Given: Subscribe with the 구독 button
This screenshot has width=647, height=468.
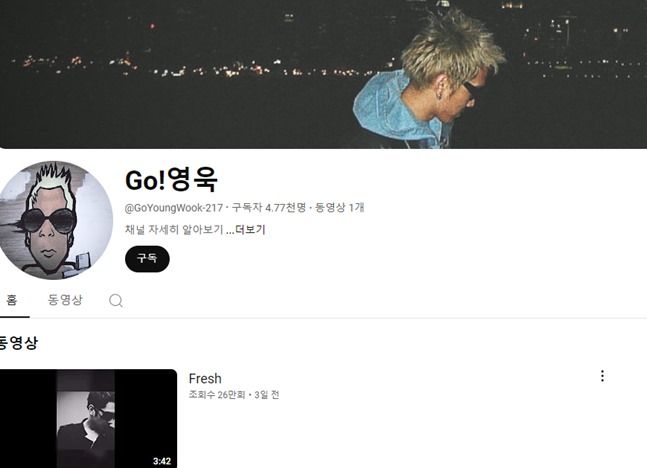Looking at the screenshot, I should (x=147, y=258).
